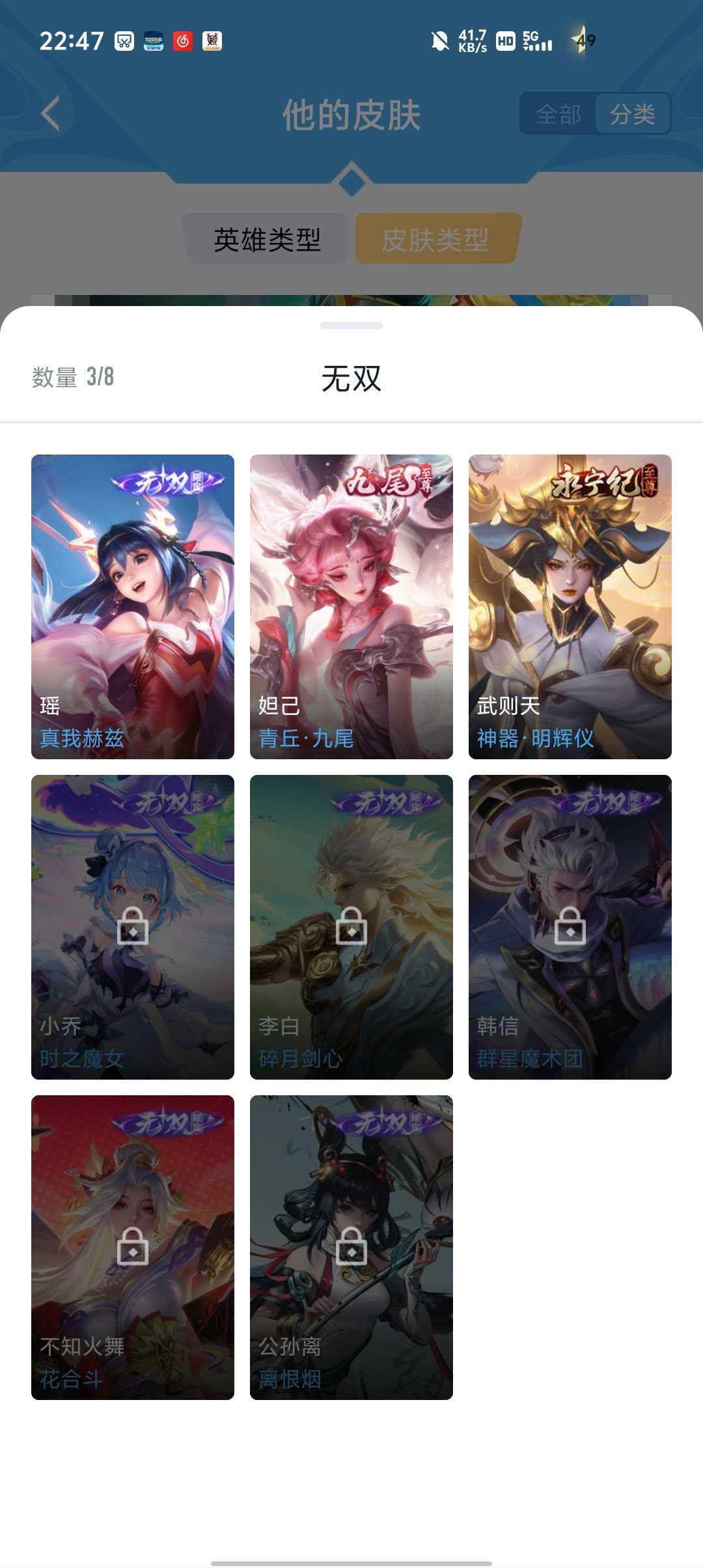Tap the locked 韩信 群星魔术团 card
The height and width of the screenshot is (1568, 703).
(570, 927)
